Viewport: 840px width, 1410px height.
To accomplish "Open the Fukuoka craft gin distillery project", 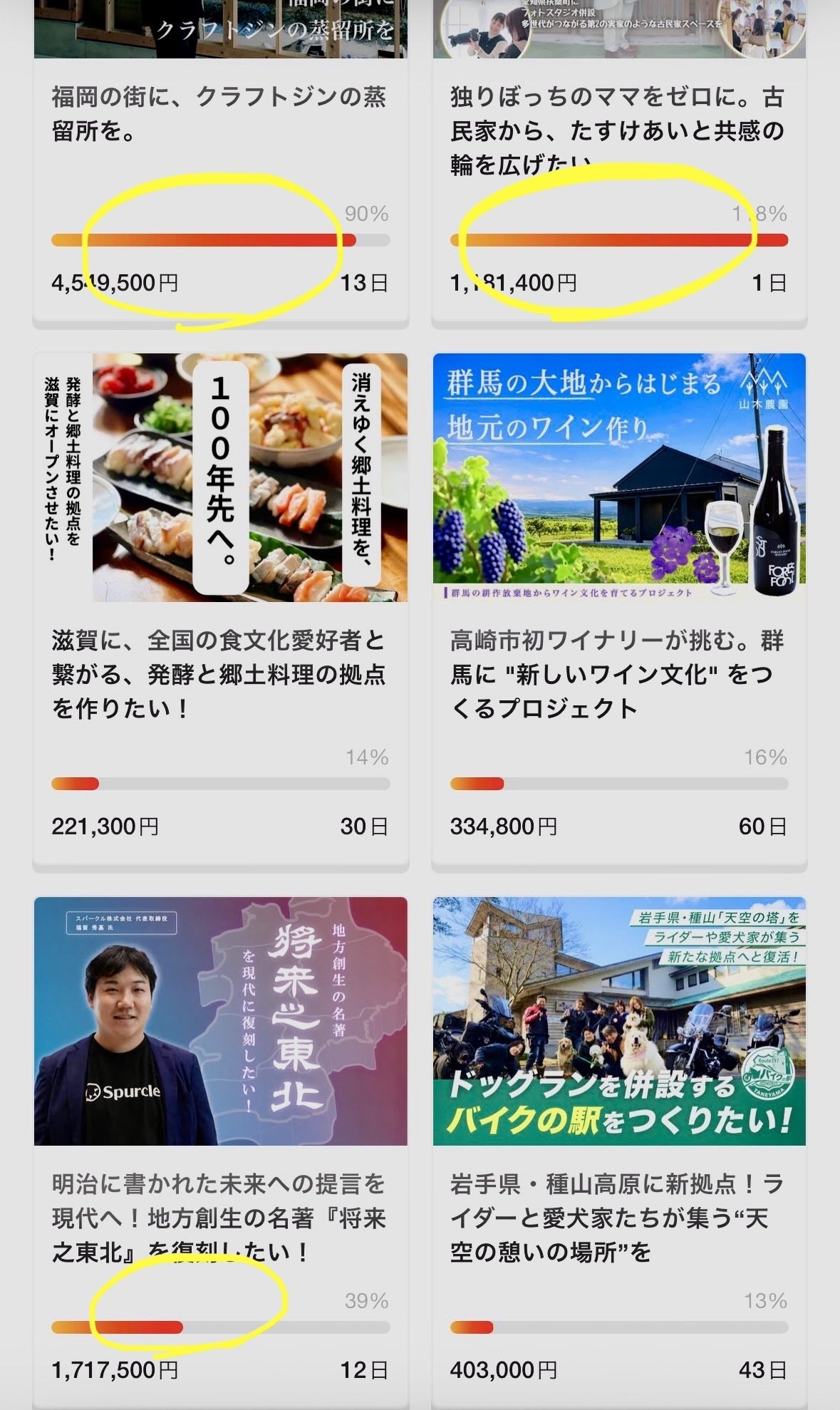I will click(219, 114).
